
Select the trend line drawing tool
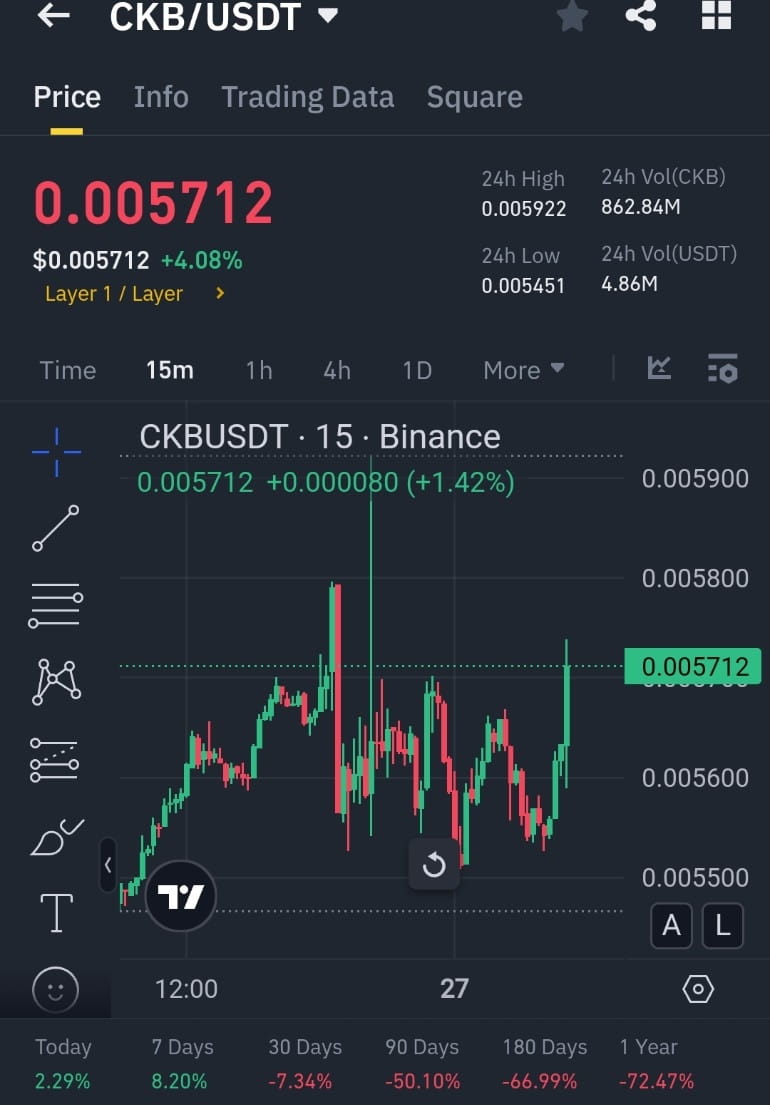pyautogui.click(x=55, y=528)
